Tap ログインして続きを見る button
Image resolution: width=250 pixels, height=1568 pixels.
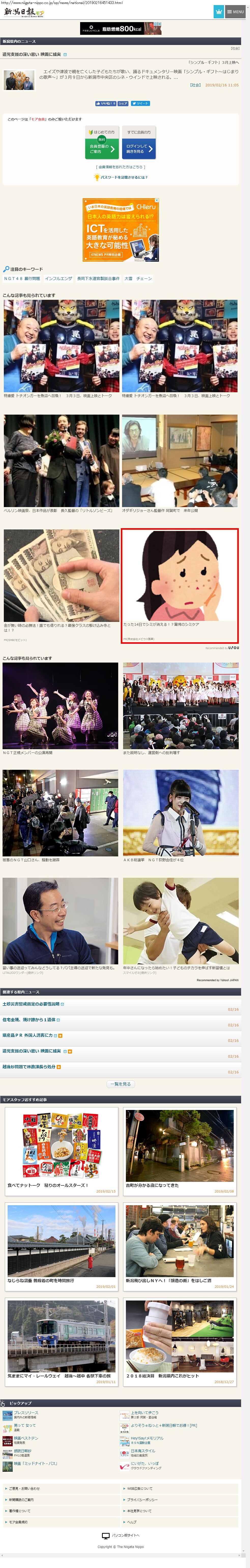point(140,147)
